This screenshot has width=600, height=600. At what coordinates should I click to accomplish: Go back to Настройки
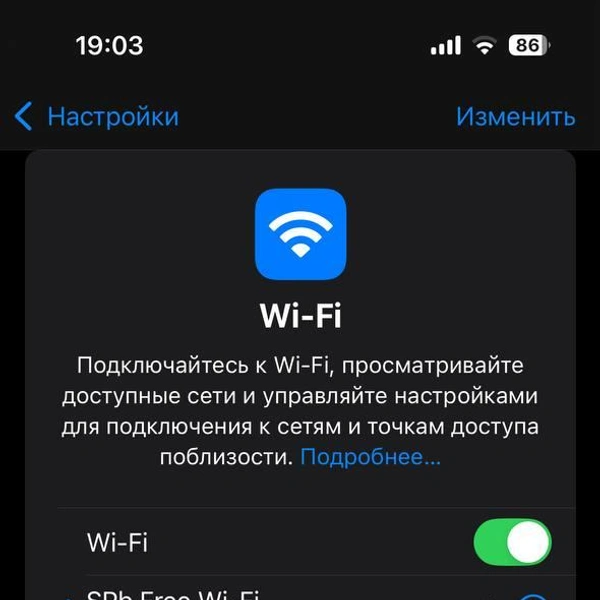(97, 117)
